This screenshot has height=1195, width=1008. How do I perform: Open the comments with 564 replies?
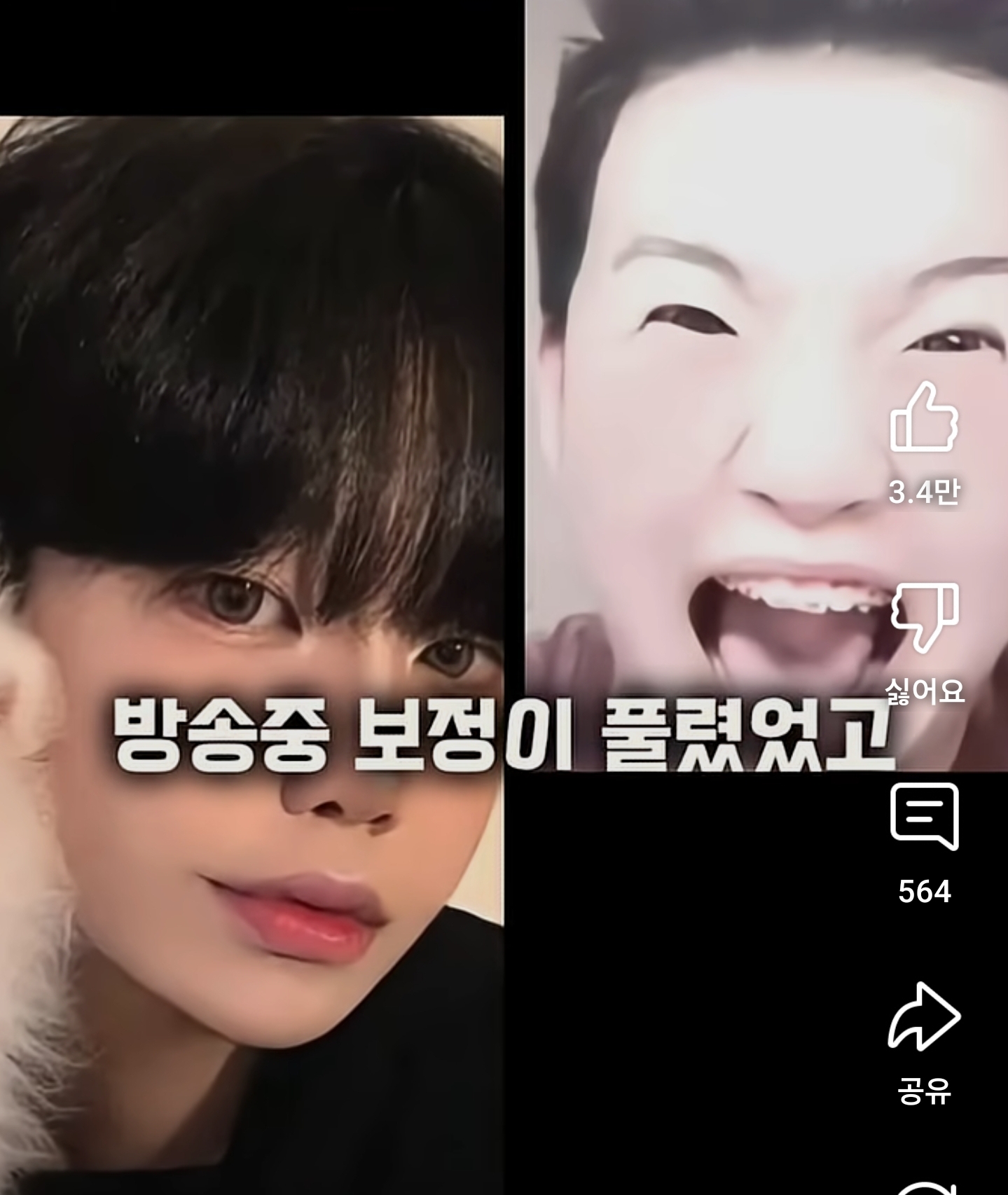click(924, 816)
